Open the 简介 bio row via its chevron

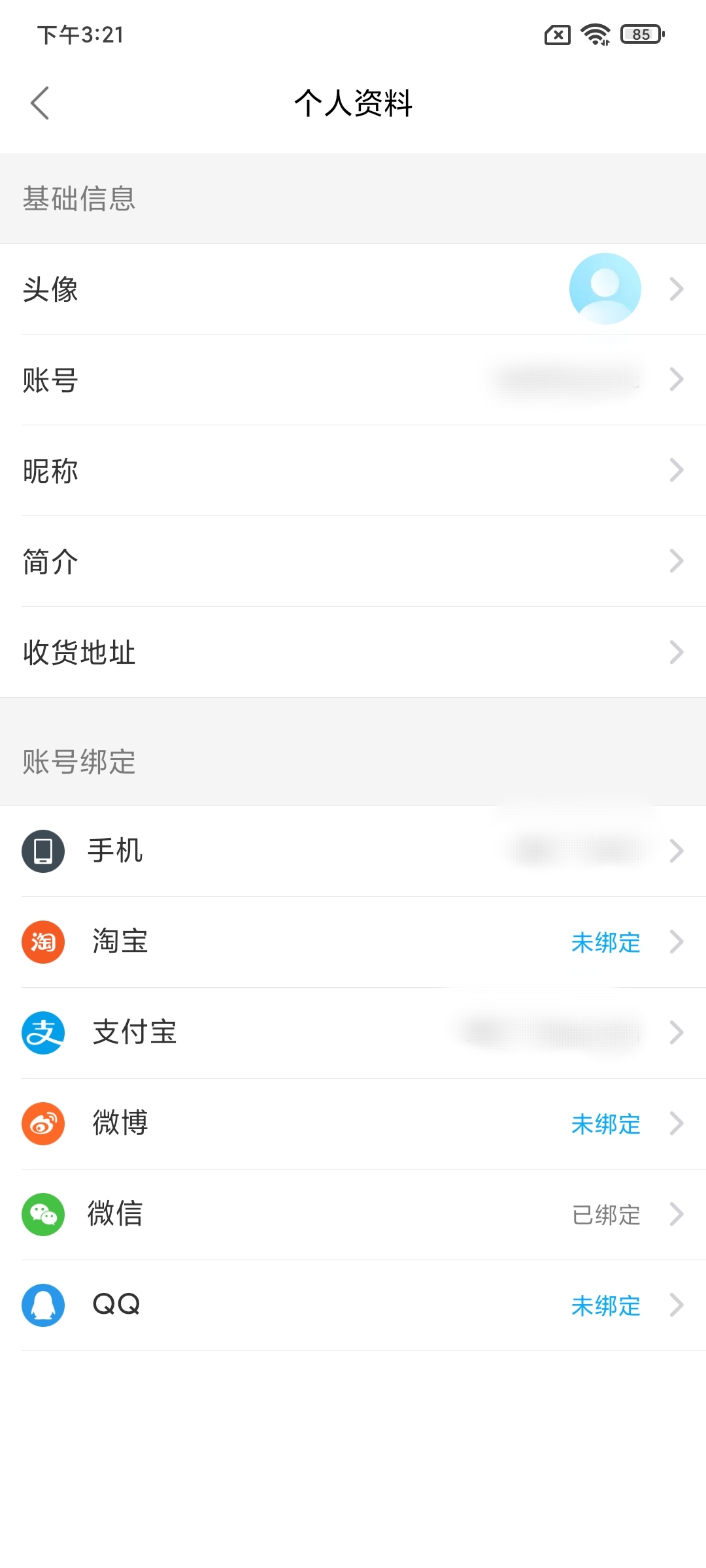pos(676,561)
